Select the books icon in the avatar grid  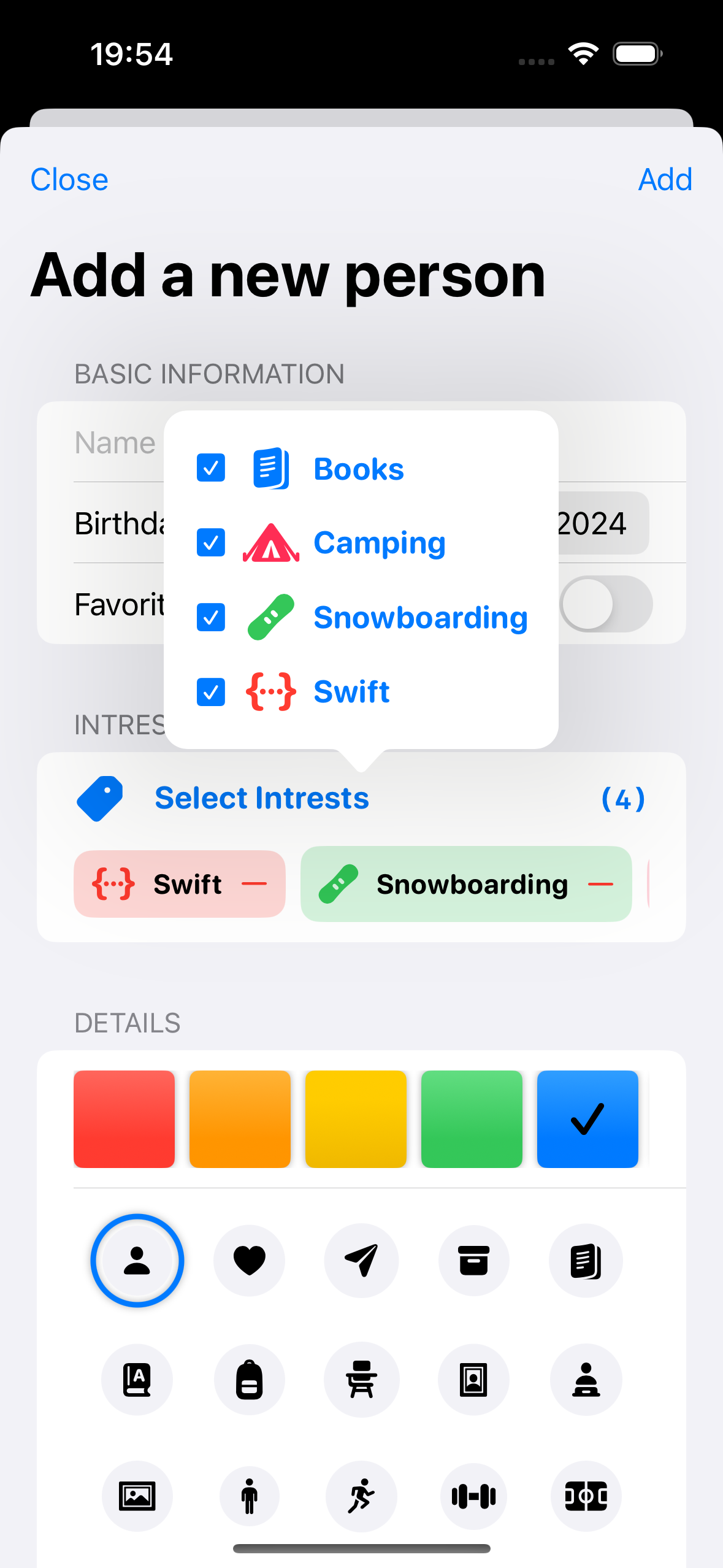[x=586, y=1261]
